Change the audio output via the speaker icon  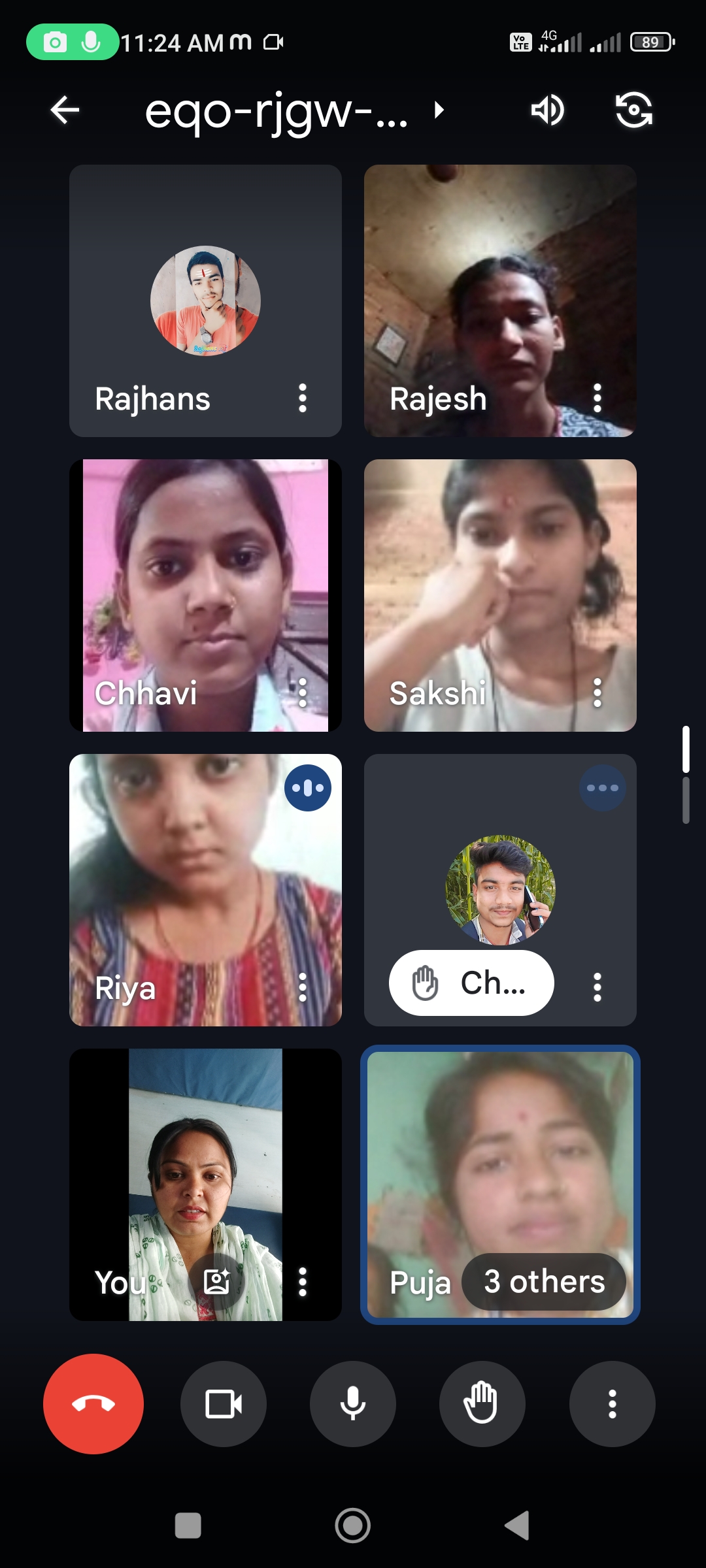[548, 110]
